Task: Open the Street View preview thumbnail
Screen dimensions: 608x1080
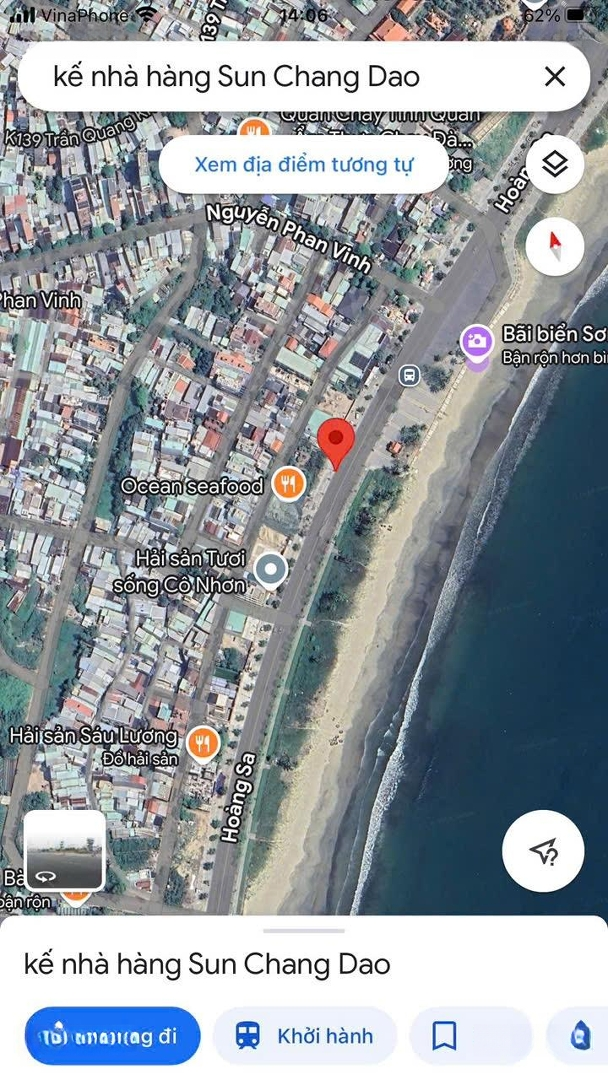Action: [64, 851]
